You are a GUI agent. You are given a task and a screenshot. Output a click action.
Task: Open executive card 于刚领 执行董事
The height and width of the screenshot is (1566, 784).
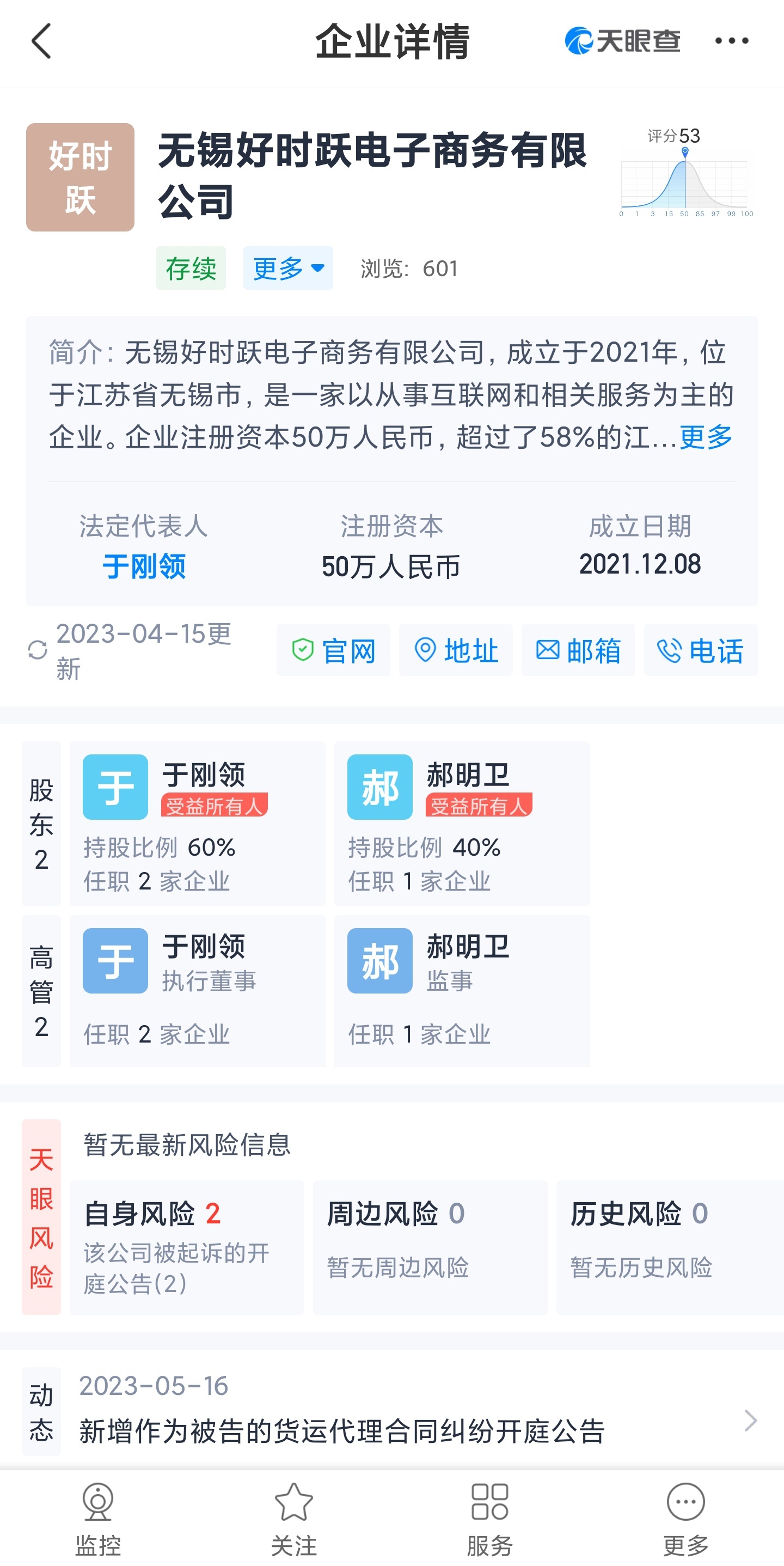[198, 991]
